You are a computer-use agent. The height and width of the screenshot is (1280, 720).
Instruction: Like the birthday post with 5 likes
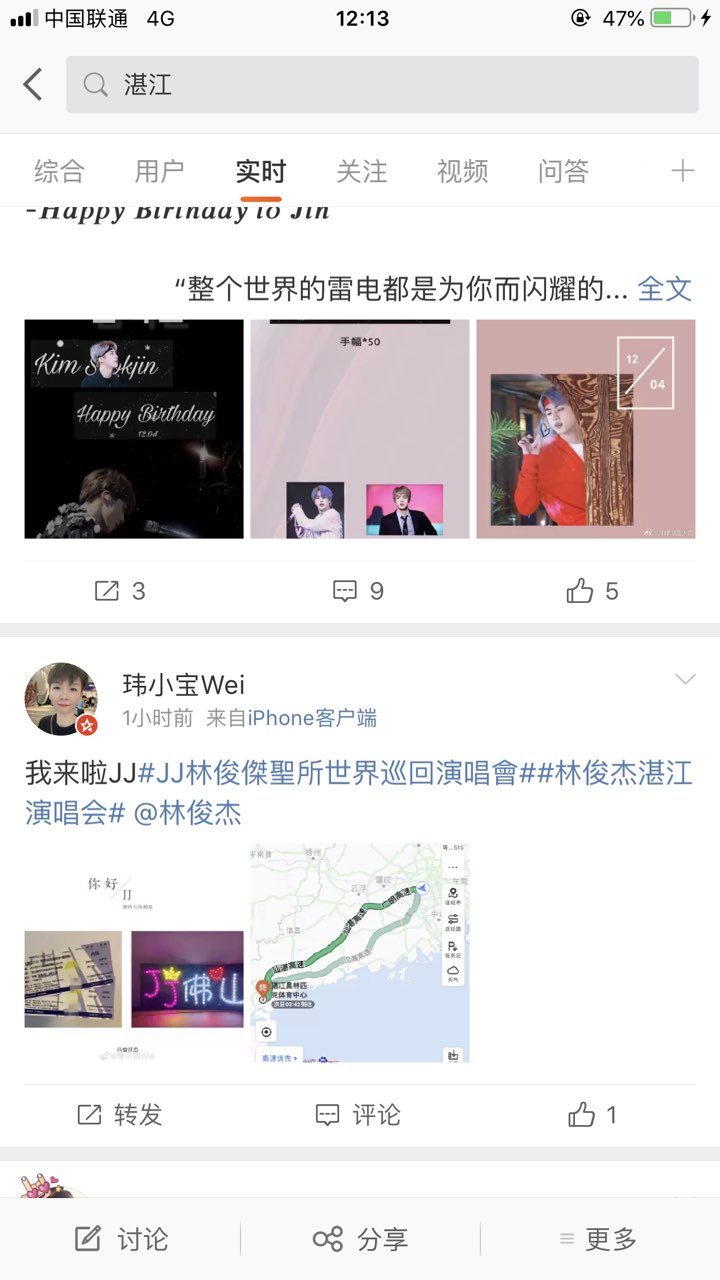(592, 591)
